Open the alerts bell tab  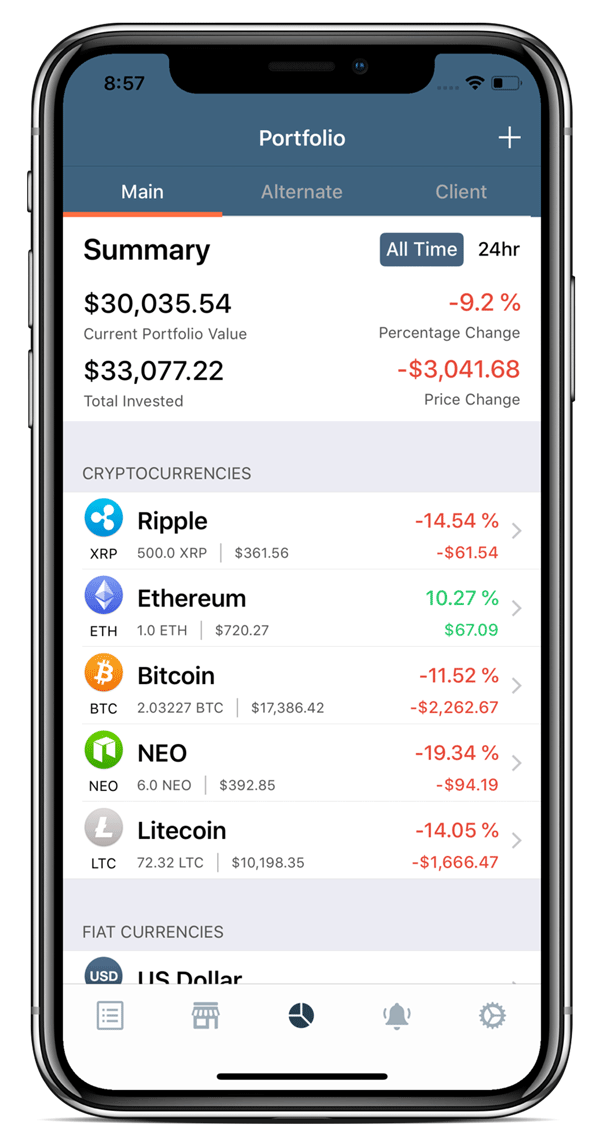tap(397, 1016)
